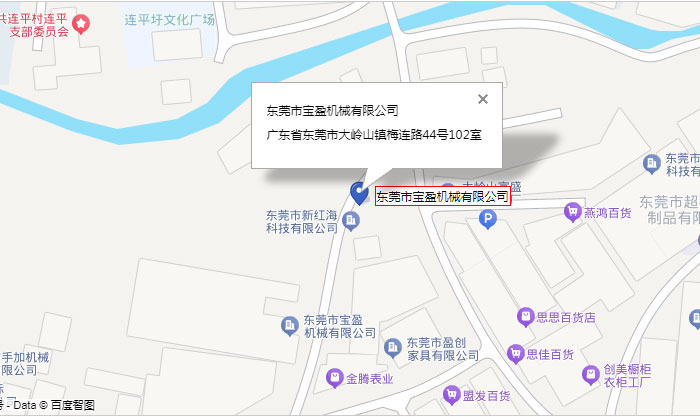Tap the blue location marker pin

(358, 192)
